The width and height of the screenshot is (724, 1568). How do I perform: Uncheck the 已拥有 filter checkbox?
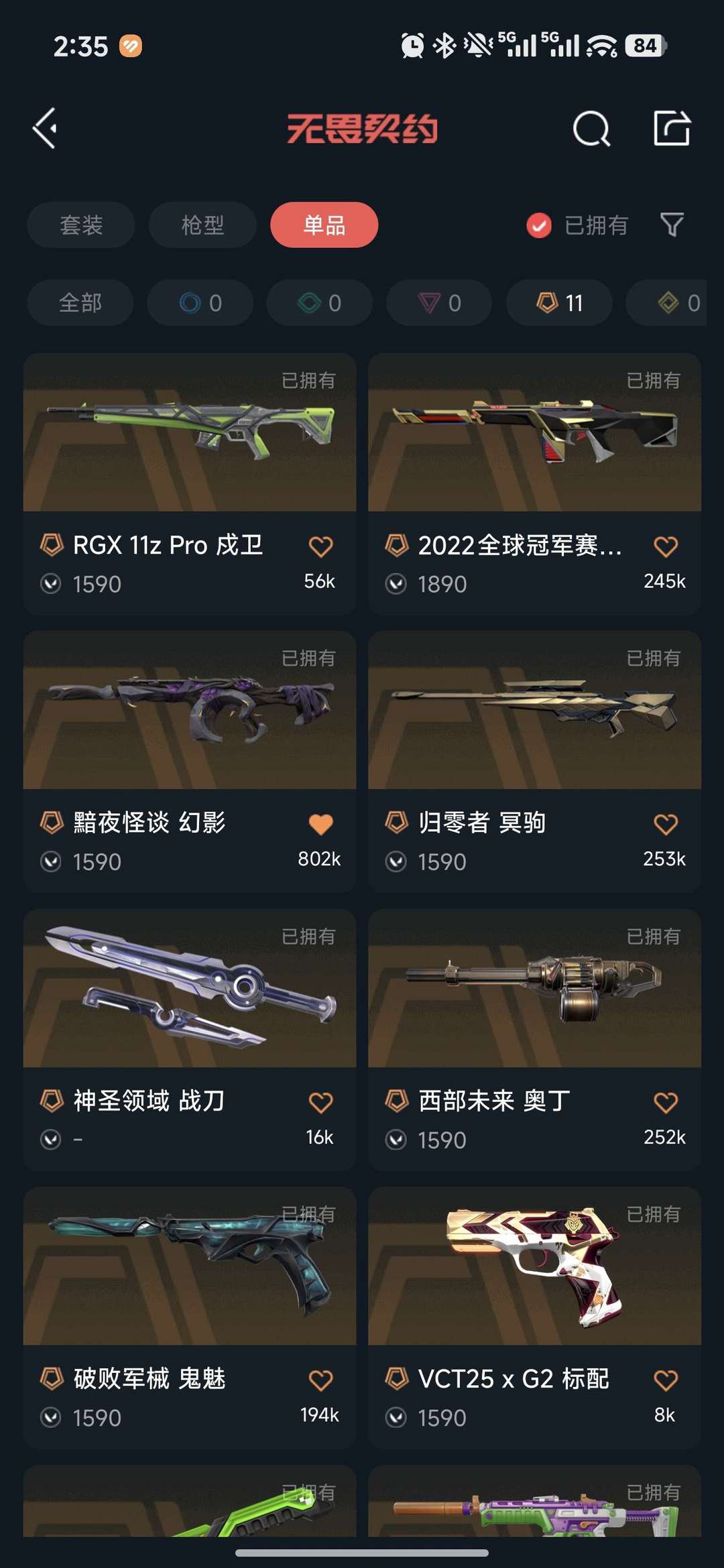539,226
